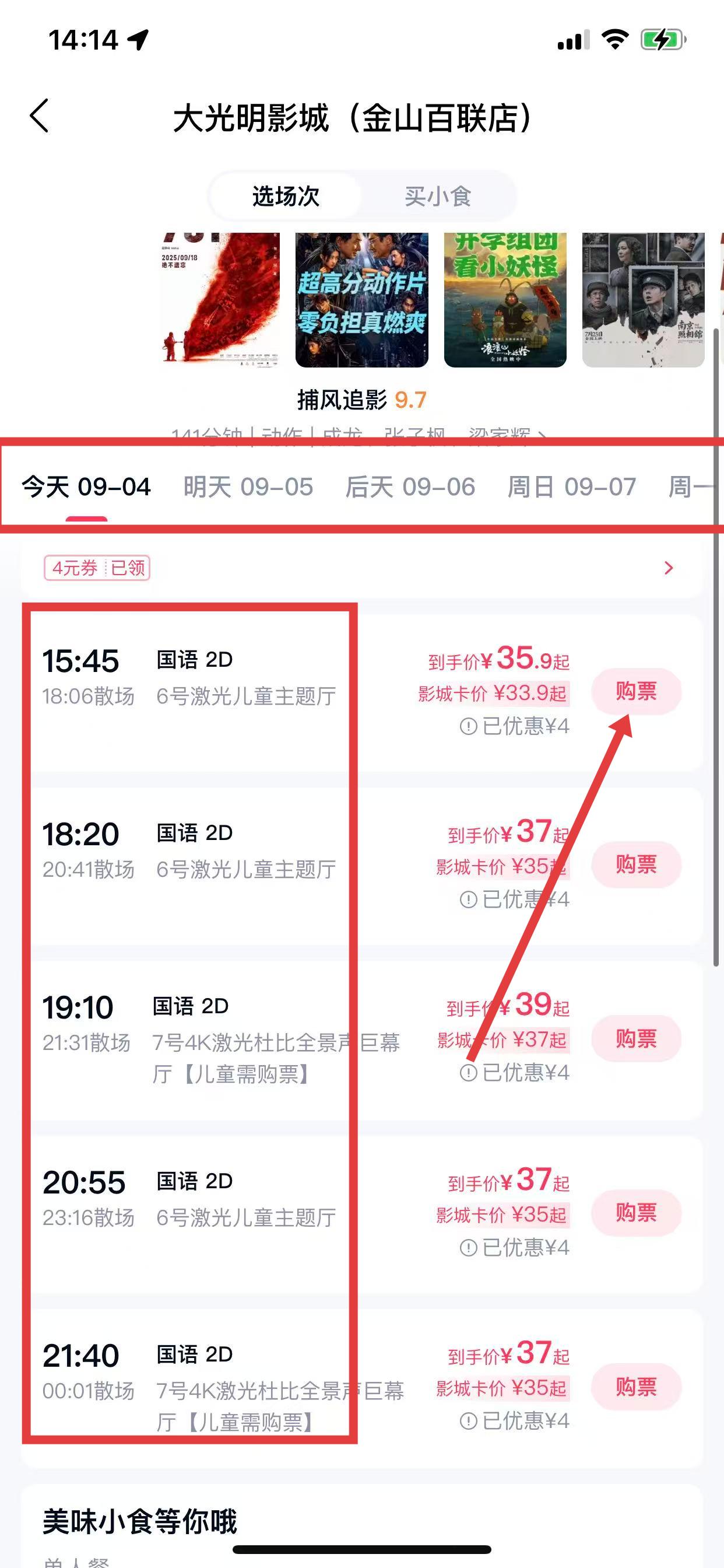
Task: Select the 选场次 tab
Action: [x=285, y=197]
